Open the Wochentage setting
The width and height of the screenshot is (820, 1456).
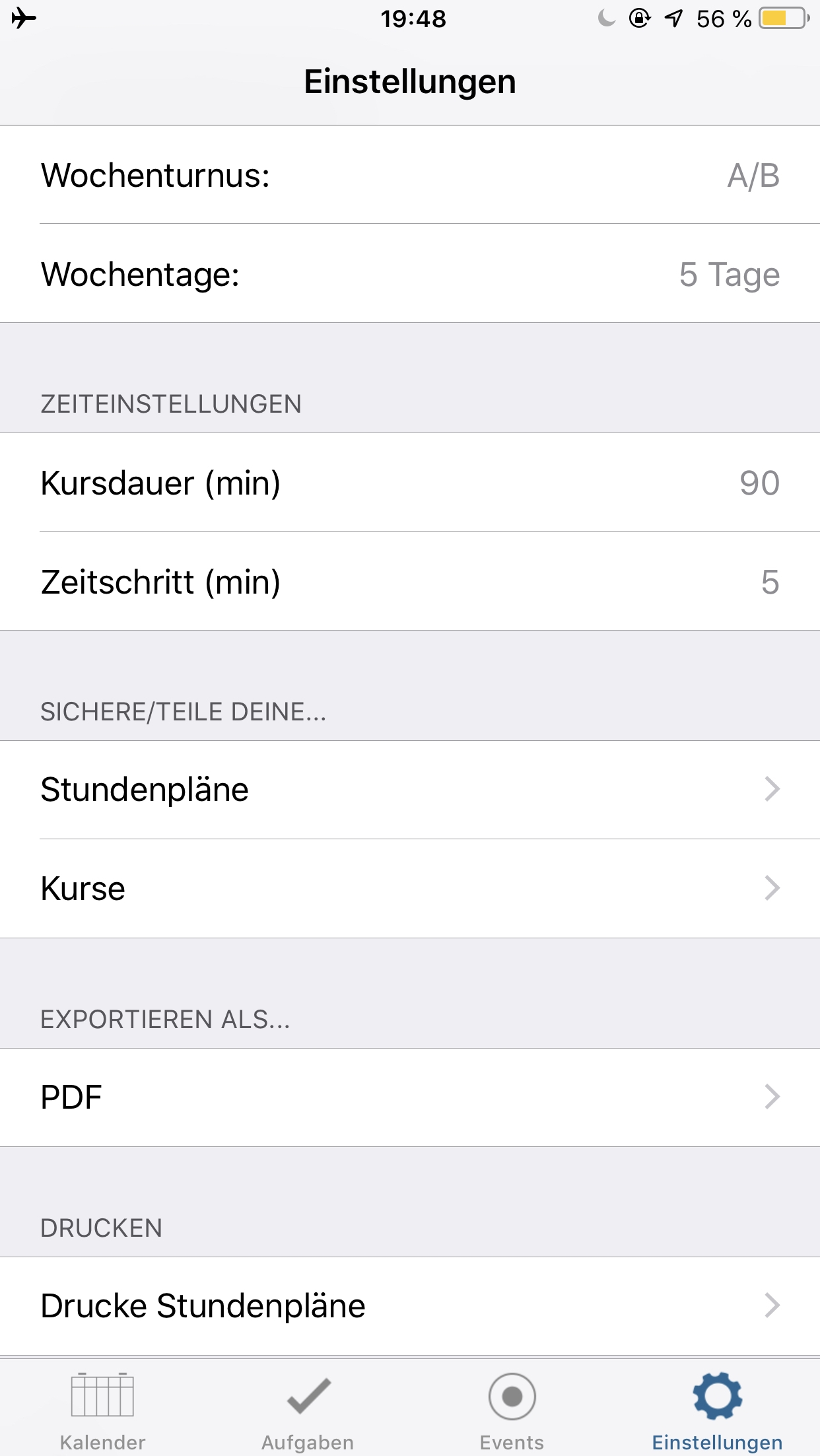pyautogui.click(x=409, y=274)
